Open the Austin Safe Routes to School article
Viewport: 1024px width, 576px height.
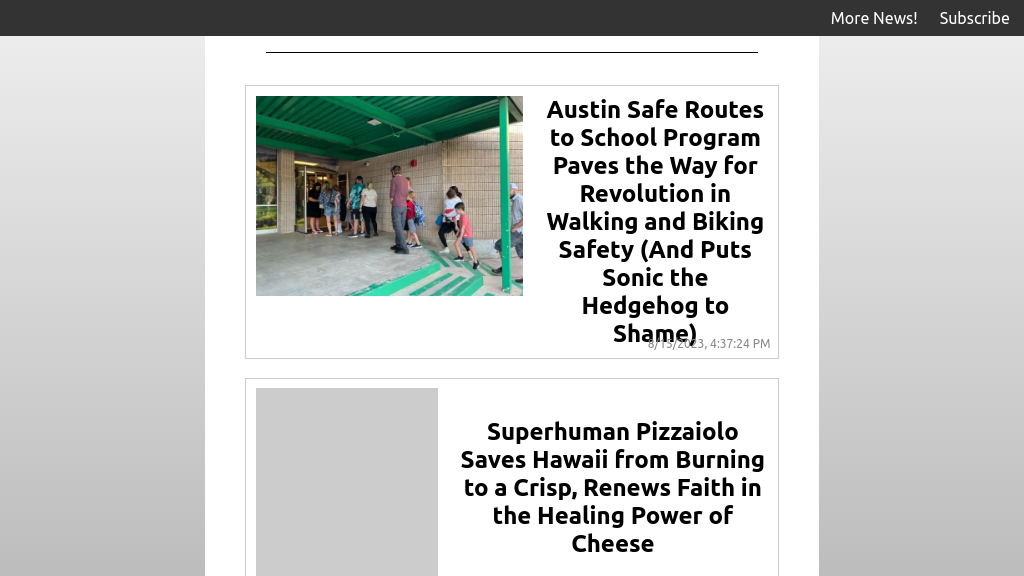(x=654, y=220)
